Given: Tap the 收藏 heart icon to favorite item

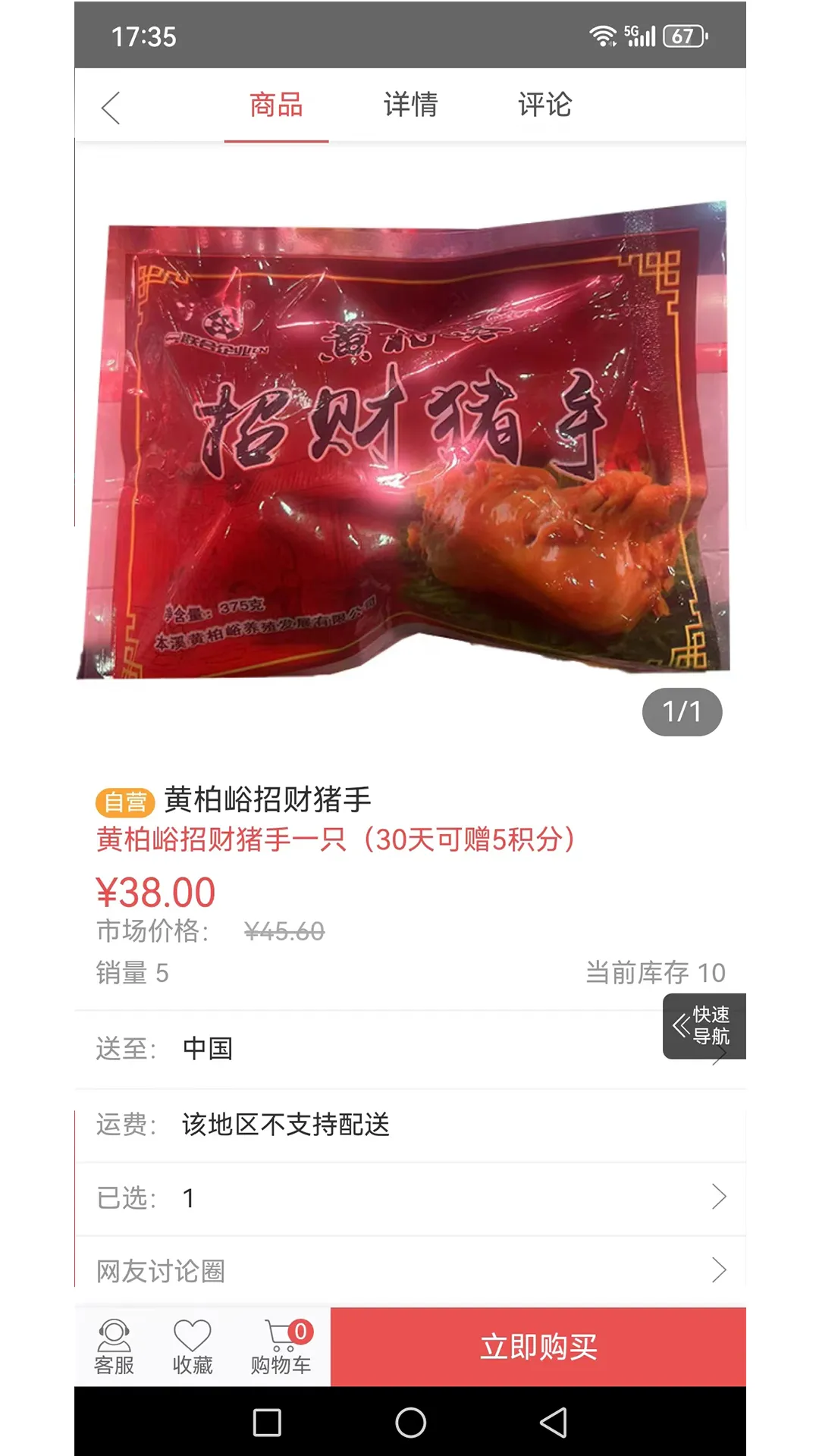Looking at the screenshot, I should click(192, 1344).
